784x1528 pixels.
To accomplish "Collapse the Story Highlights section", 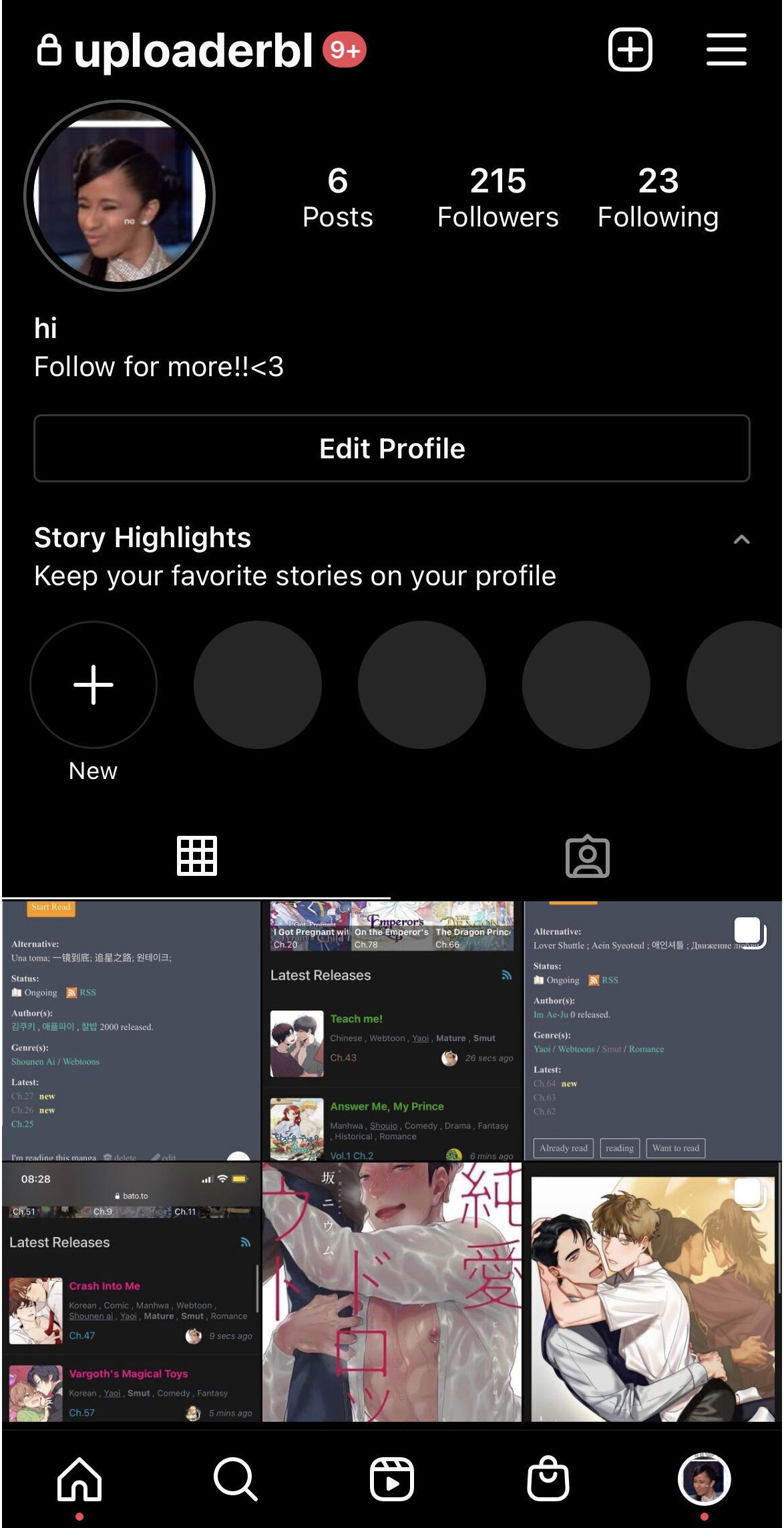I will [741, 539].
